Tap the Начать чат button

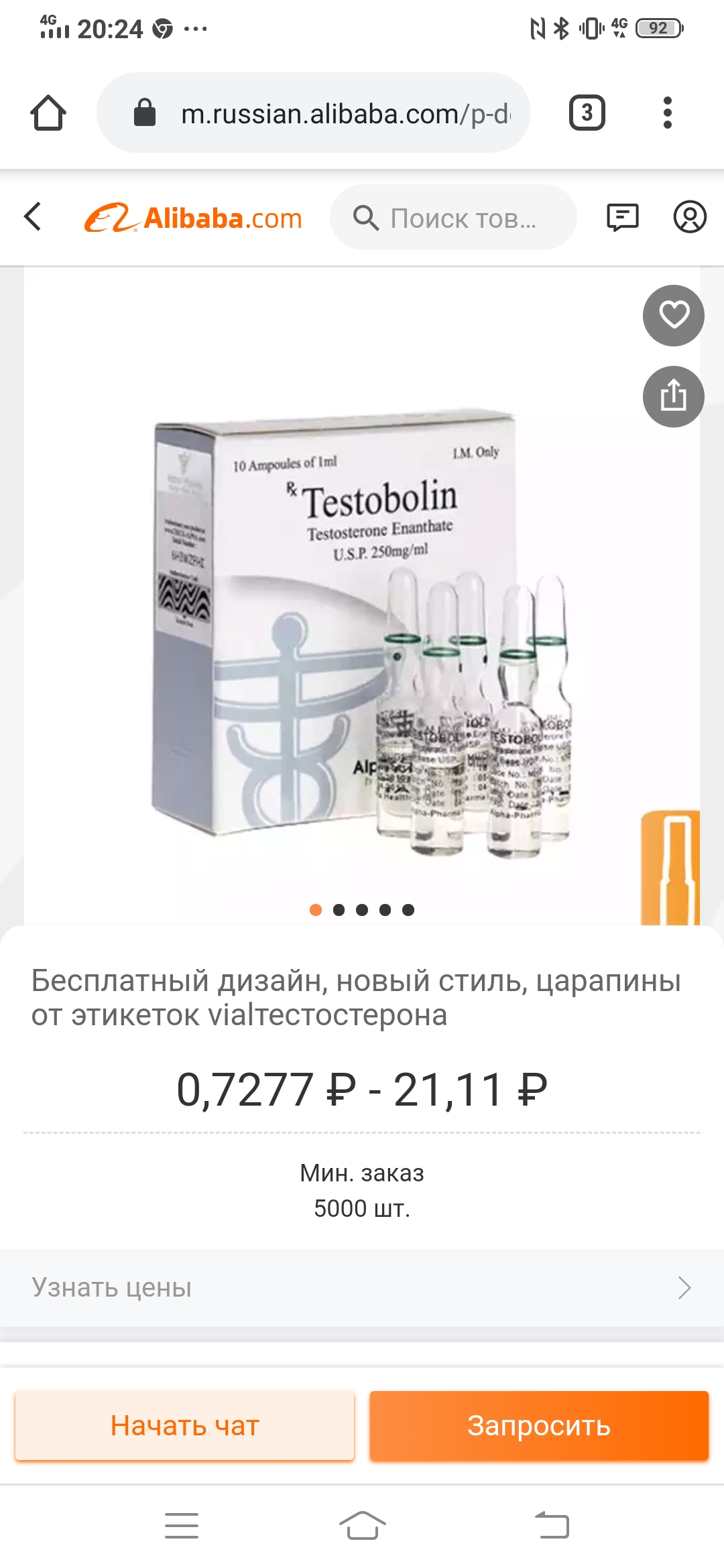click(184, 1425)
